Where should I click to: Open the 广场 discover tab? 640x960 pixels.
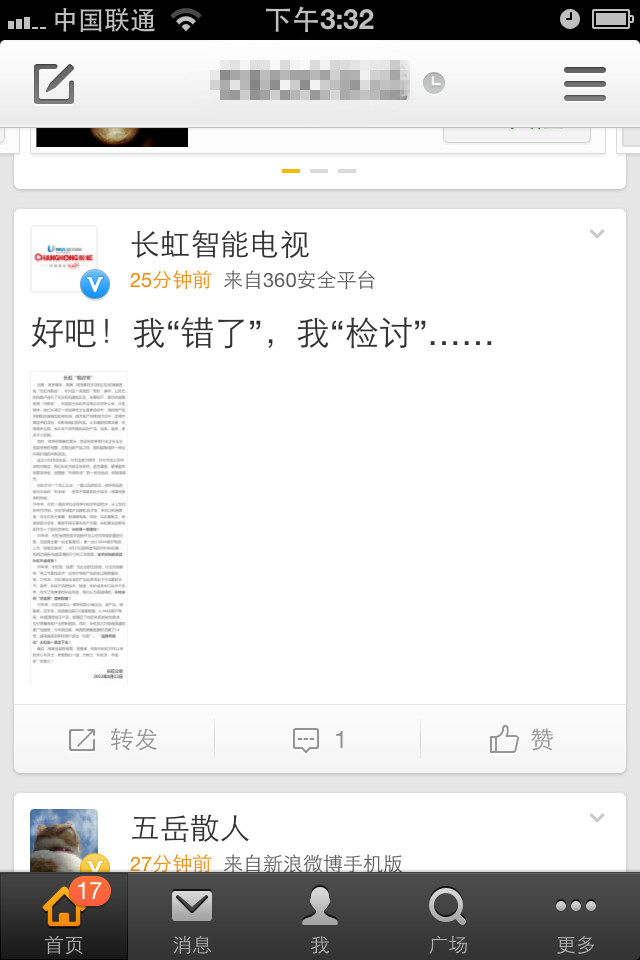click(x=448, y=918)
